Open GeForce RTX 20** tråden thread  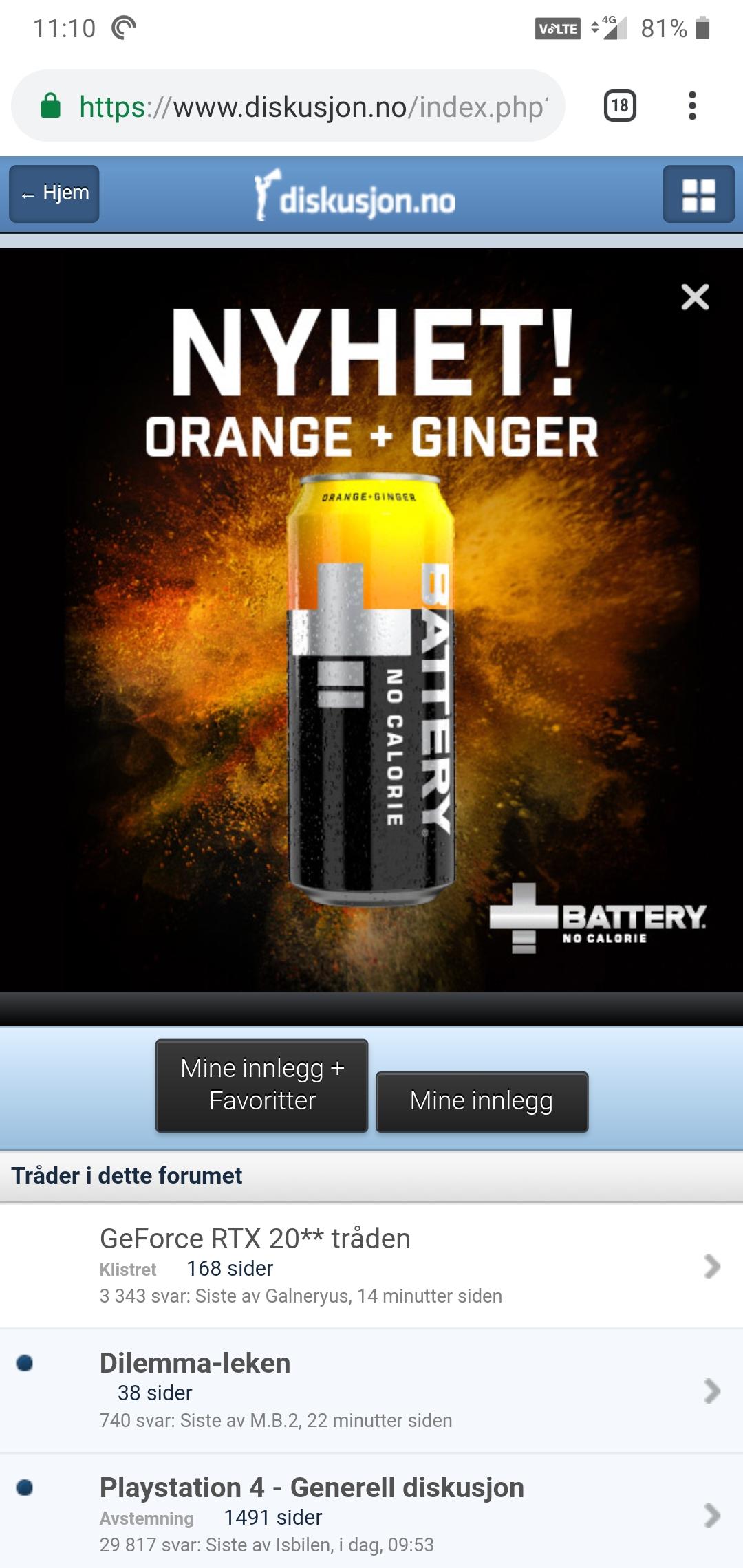371,1265
